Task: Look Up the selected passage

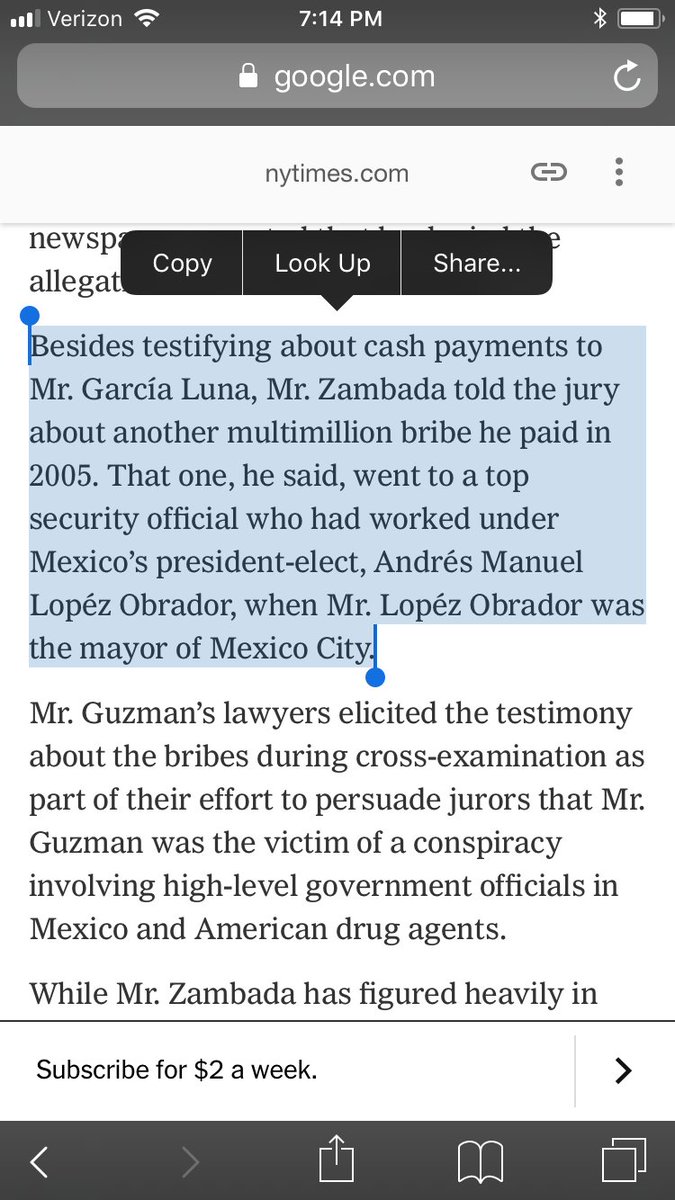Action: pyautogui.click(x=322, y=263)
